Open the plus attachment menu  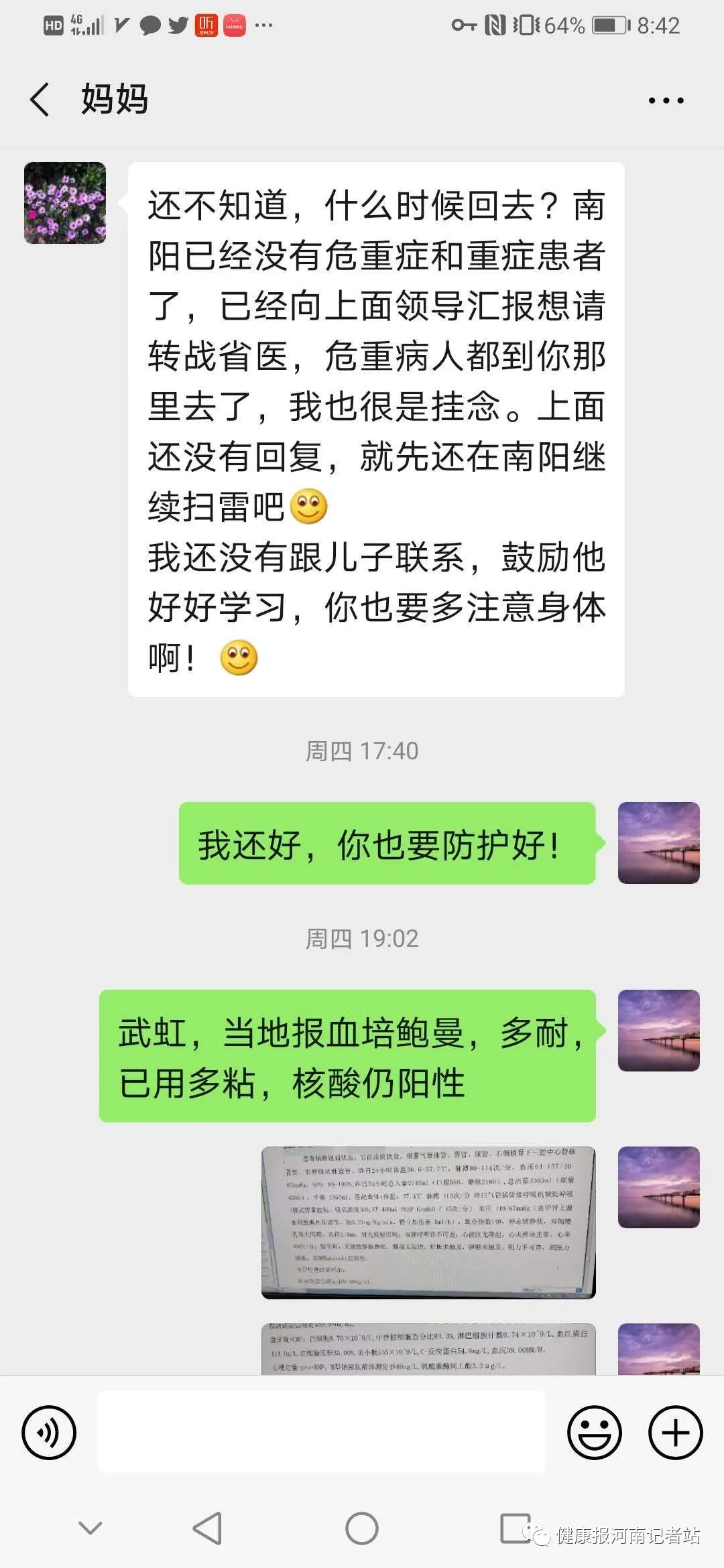[675, 1433]
